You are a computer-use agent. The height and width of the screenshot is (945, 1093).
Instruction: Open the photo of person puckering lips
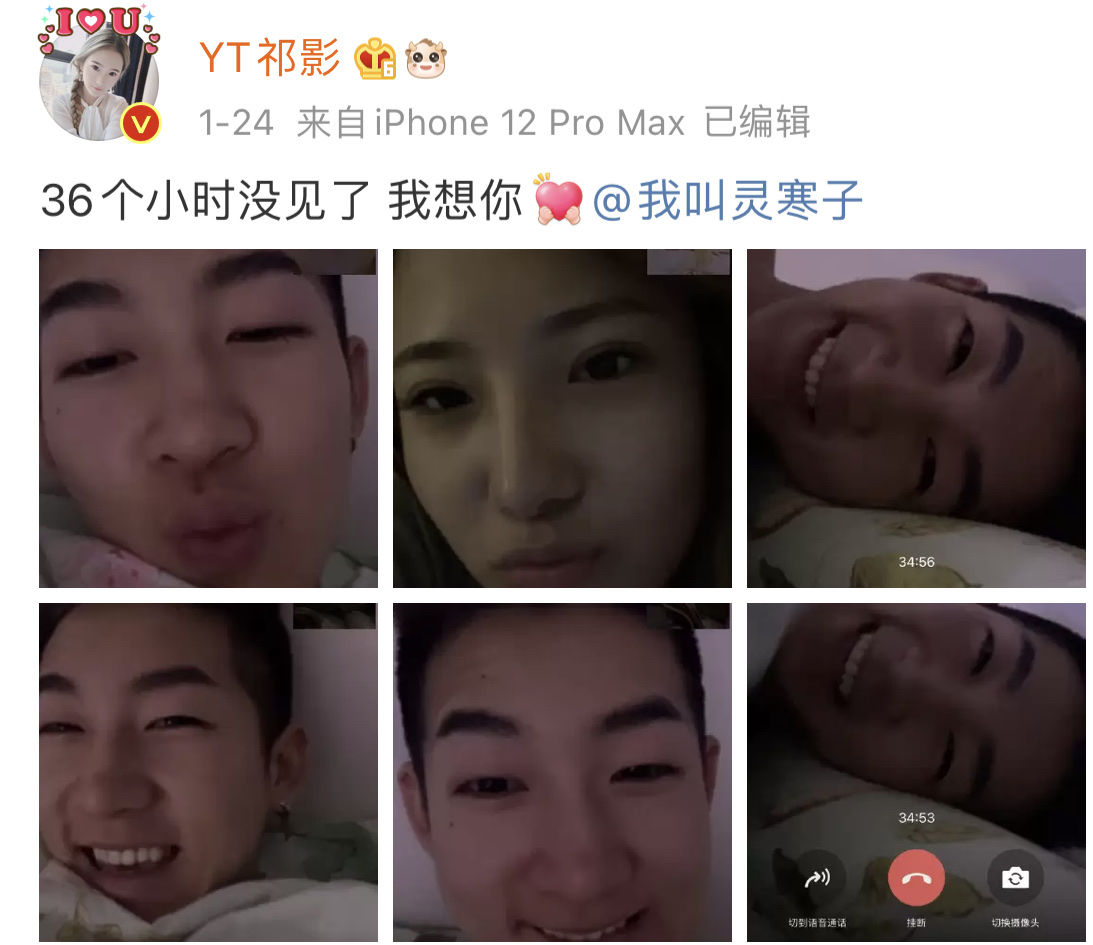tap(208, 418)
